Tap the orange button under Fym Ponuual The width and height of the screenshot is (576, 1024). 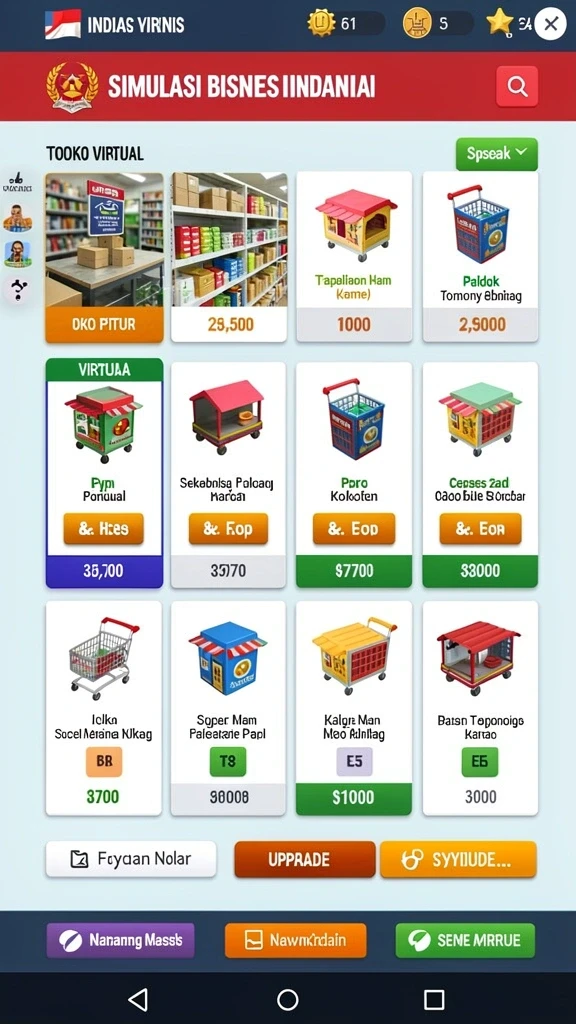[104, 529]
